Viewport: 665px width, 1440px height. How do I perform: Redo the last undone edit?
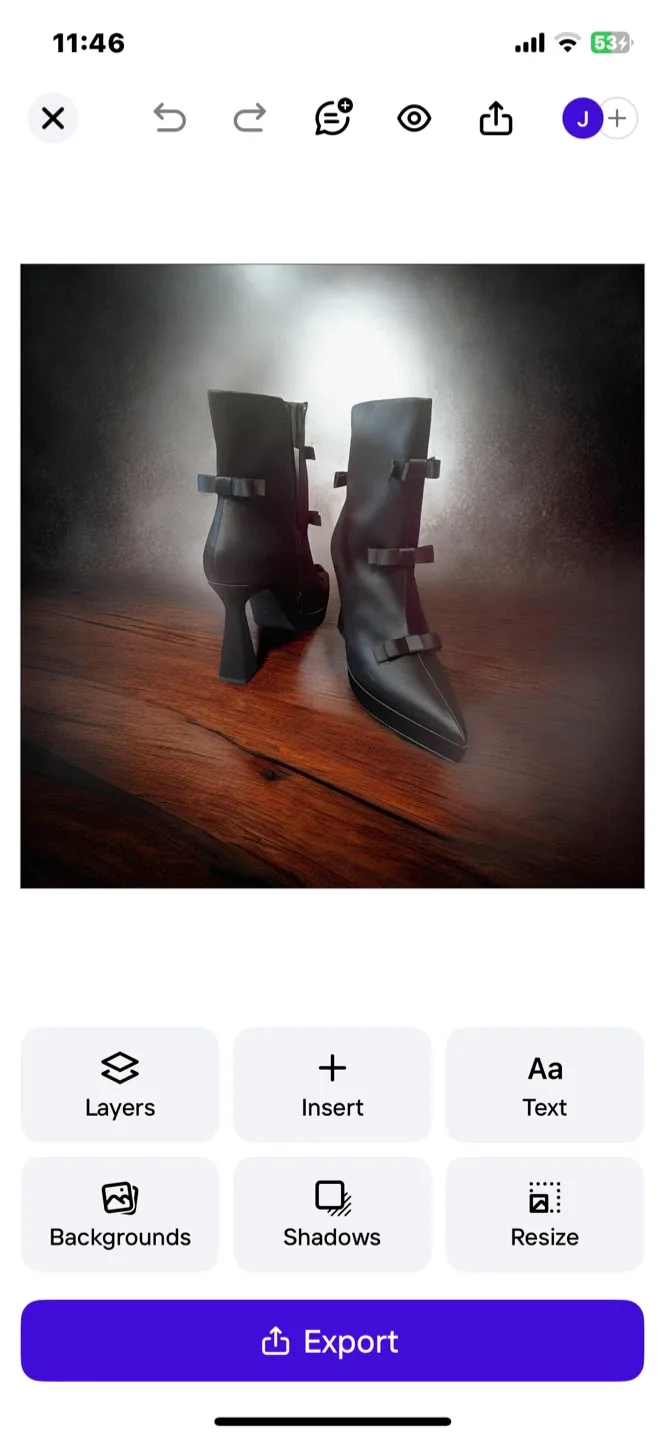pyautogui.click(x=249, y=119)
